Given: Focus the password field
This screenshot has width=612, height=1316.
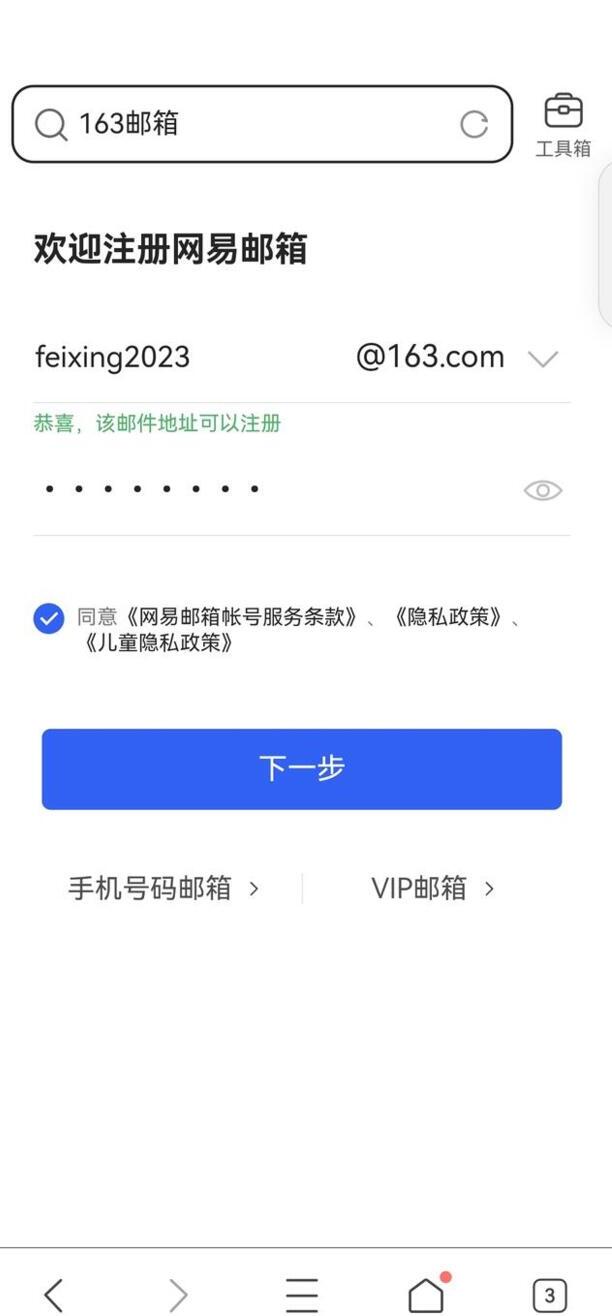Looking at the screenshot, I should (x=260, y=489).
